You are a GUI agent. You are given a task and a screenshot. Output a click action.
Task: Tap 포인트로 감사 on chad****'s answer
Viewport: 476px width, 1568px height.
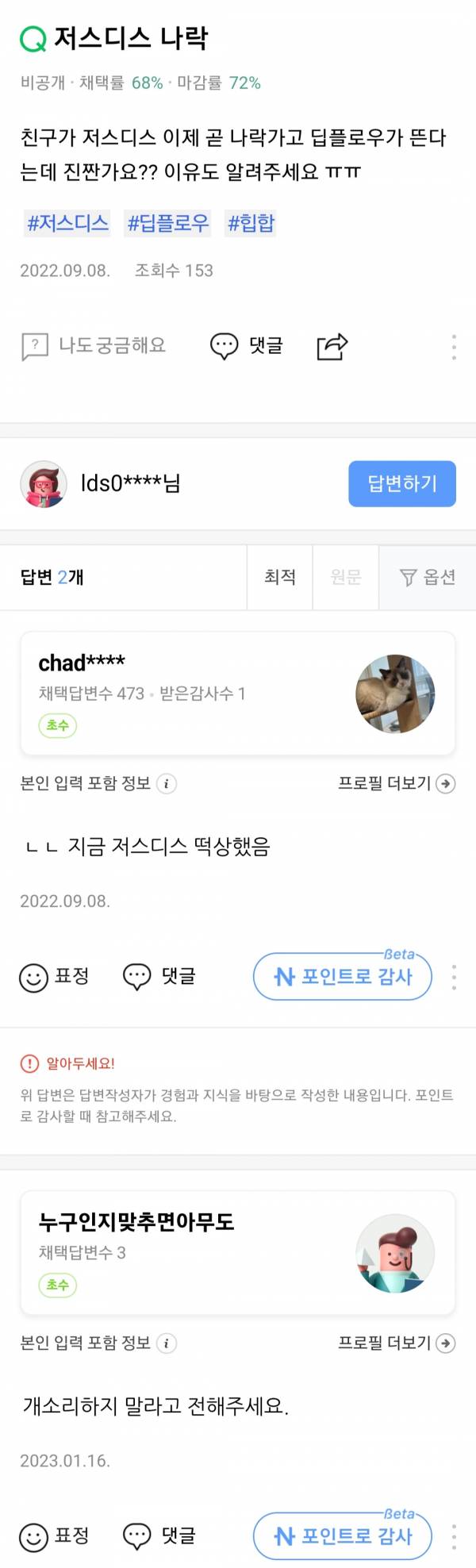pos(343,977)
